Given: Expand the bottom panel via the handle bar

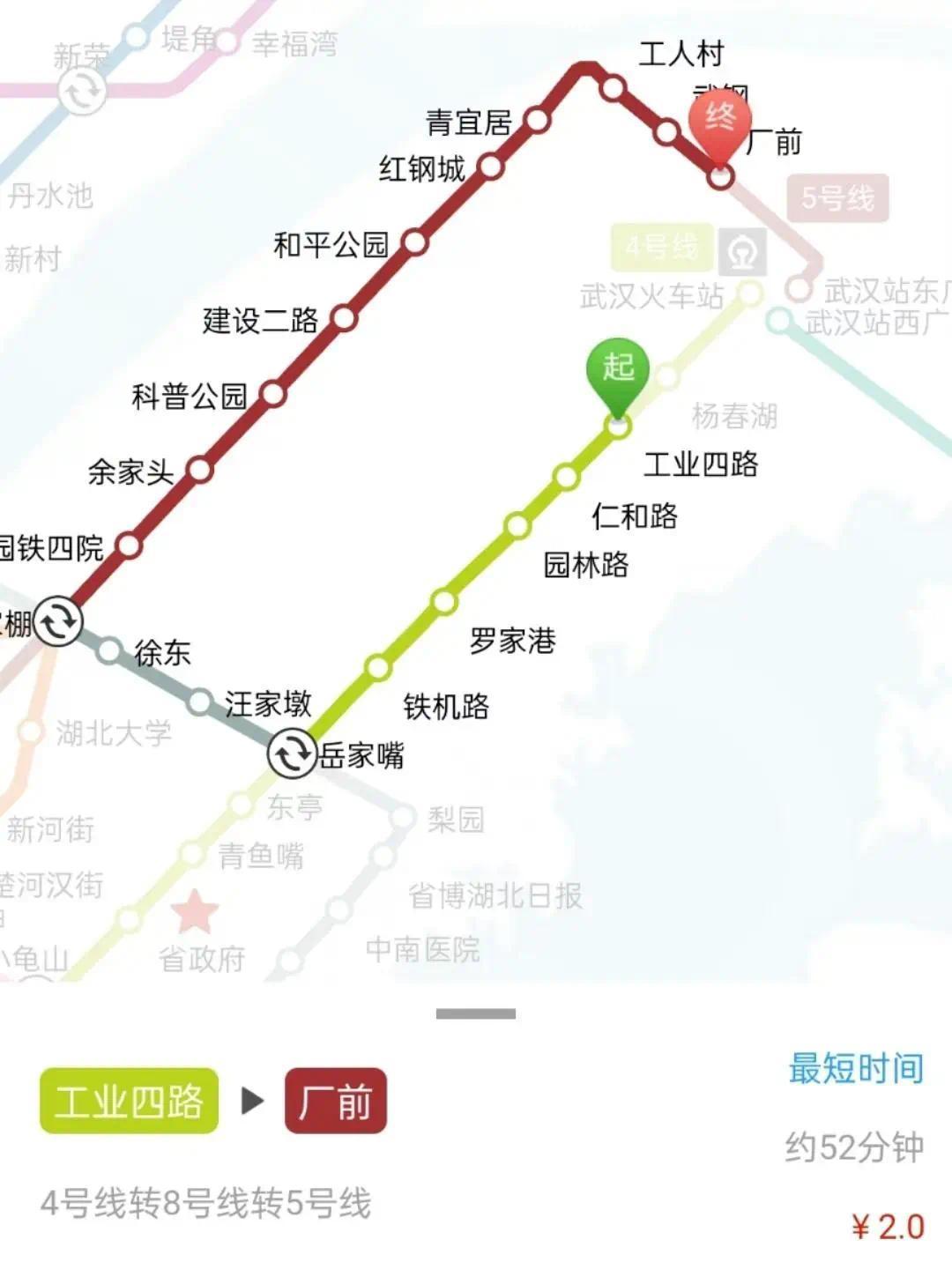Looking at the screenshot, I should 476,1013.
